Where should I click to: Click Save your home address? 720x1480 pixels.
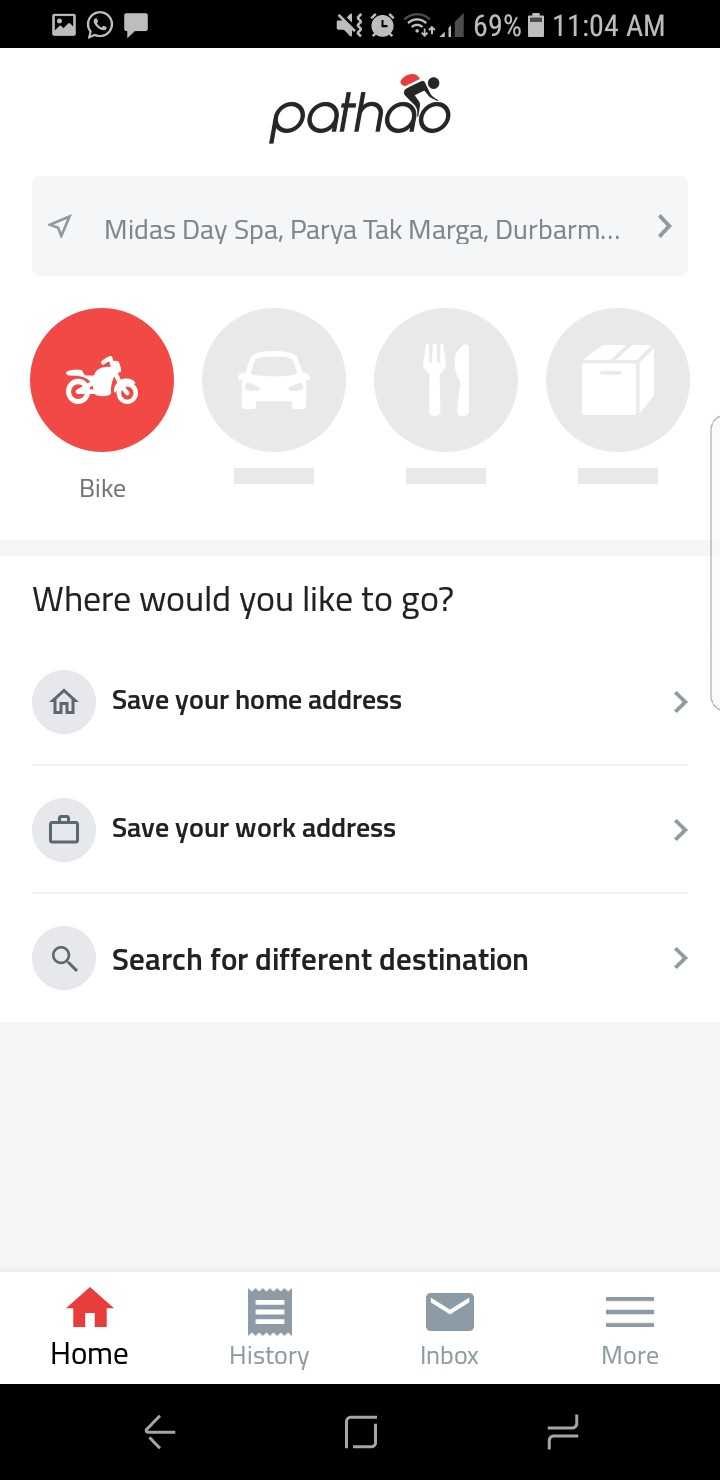point(256,701)
